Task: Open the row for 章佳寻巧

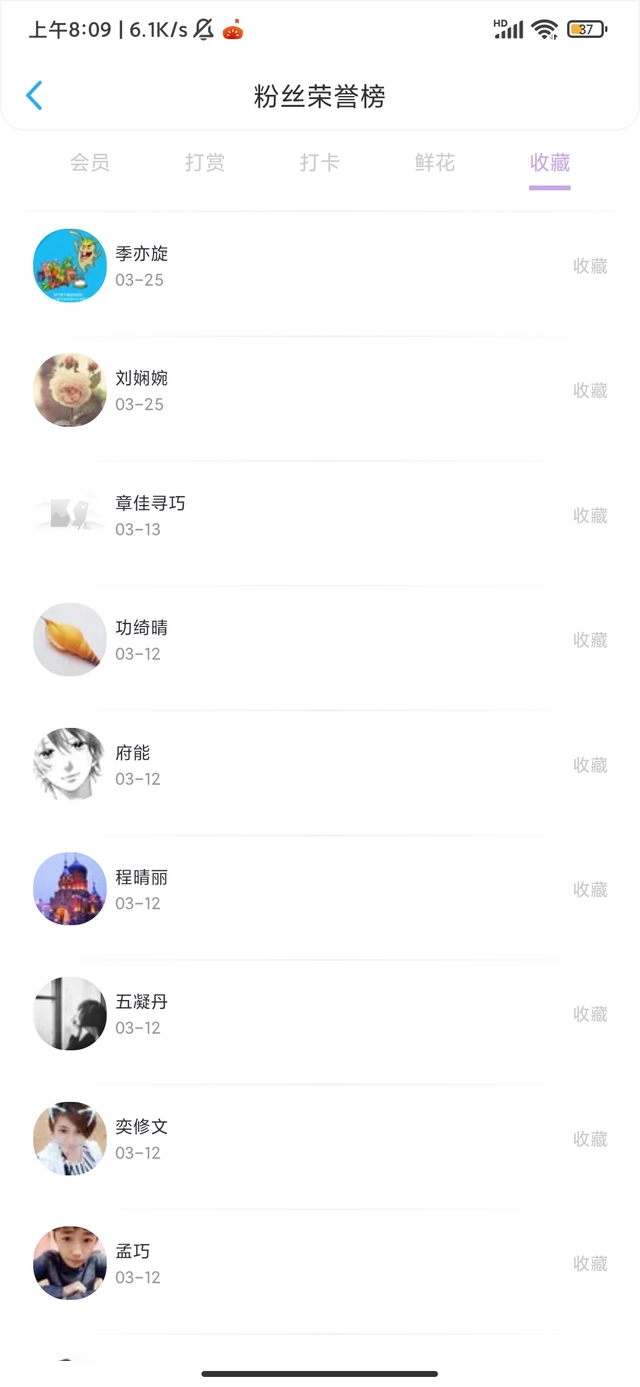Action: [320, 515]
